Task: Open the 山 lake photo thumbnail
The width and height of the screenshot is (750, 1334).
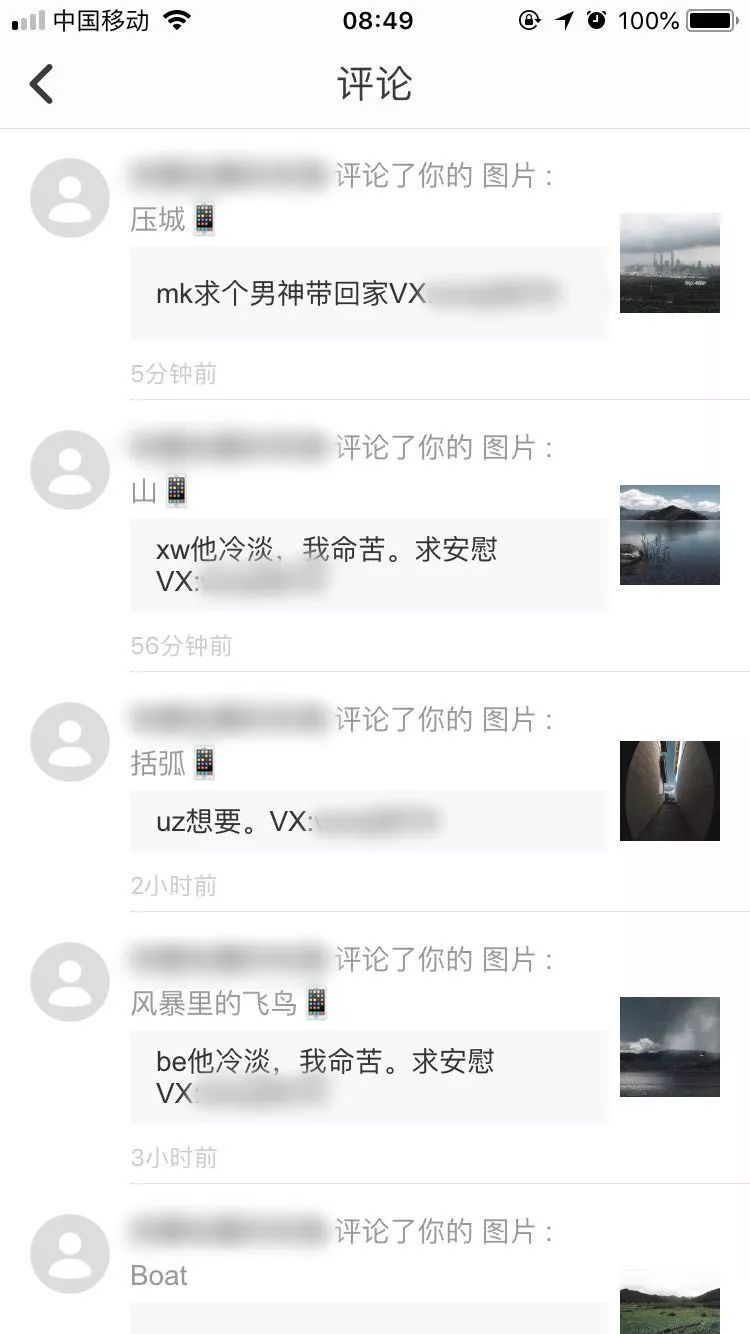Action: [x=669, y=535]
